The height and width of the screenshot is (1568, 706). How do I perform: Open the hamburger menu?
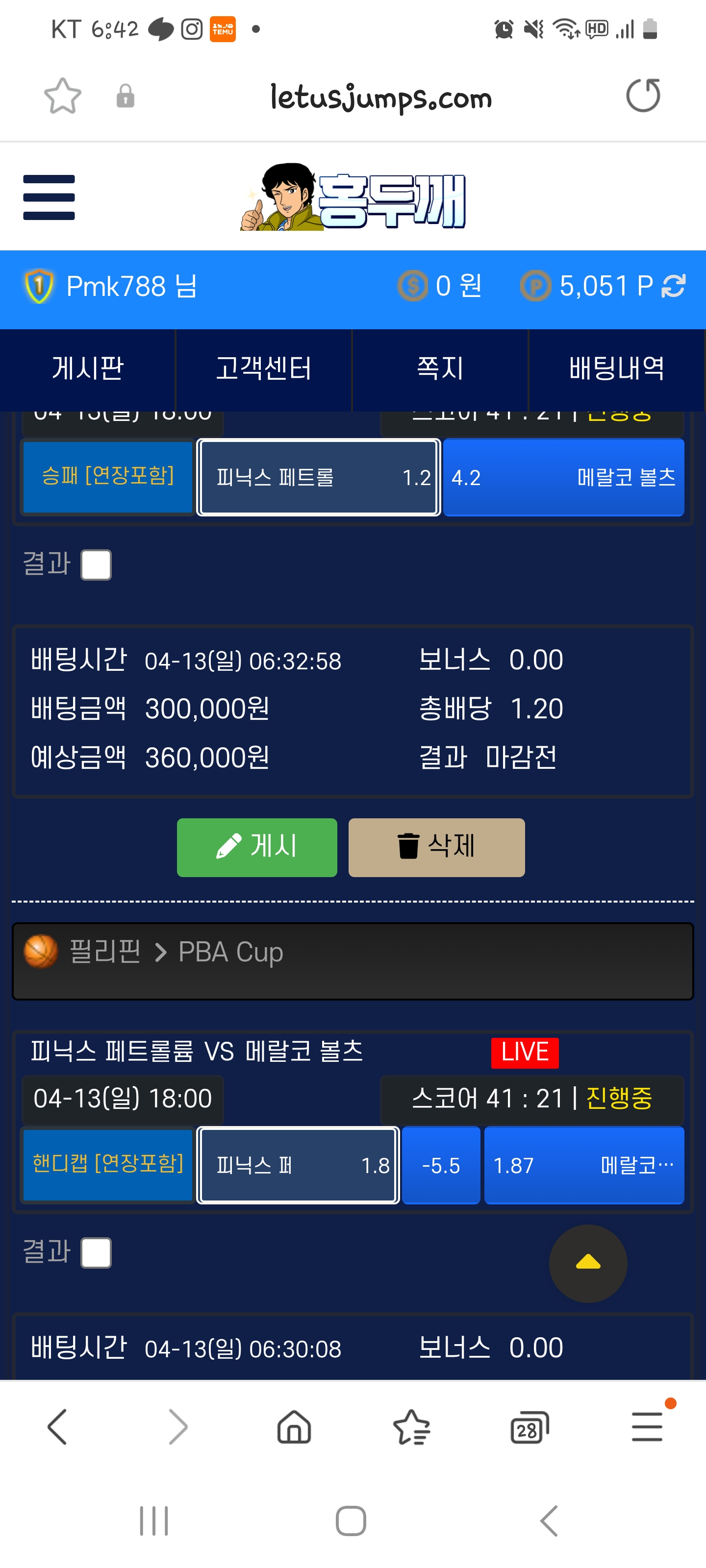click(x=49, y=197)
